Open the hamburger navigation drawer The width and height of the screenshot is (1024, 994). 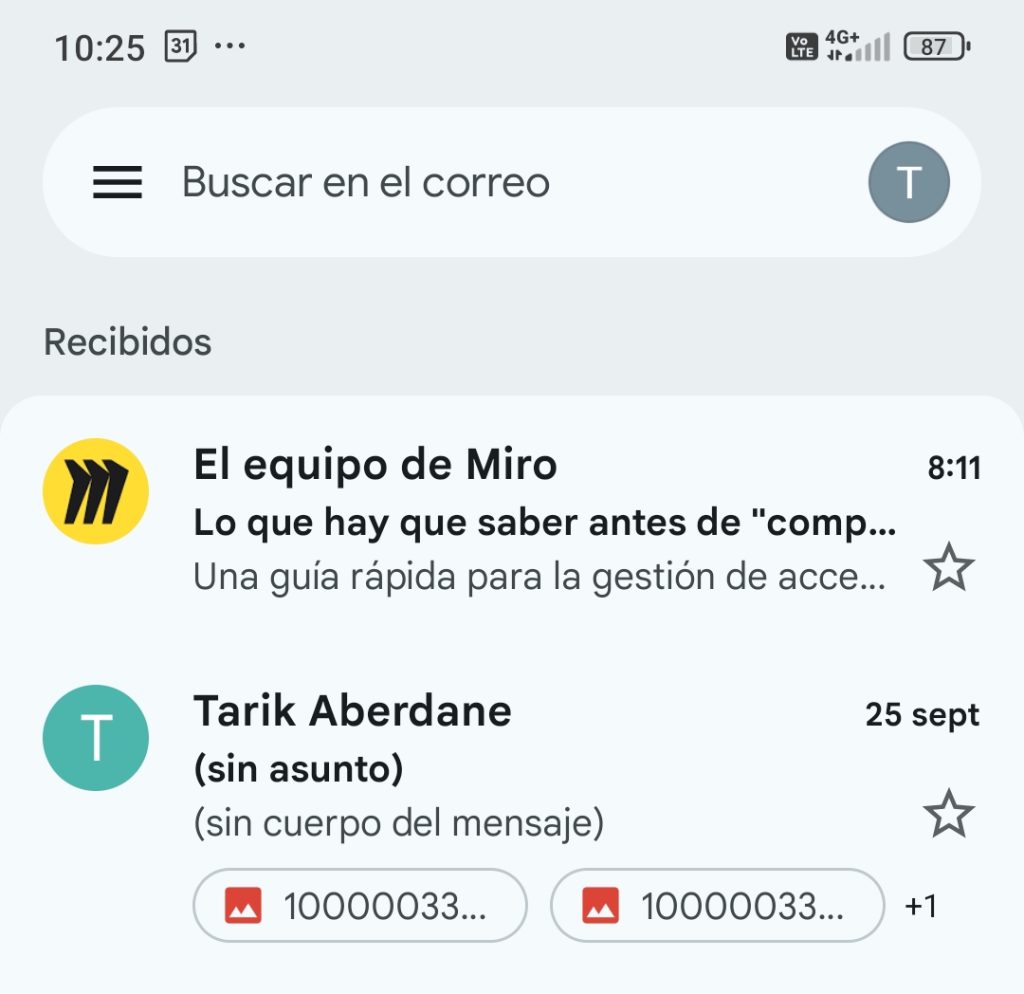[x=117, y=183]
